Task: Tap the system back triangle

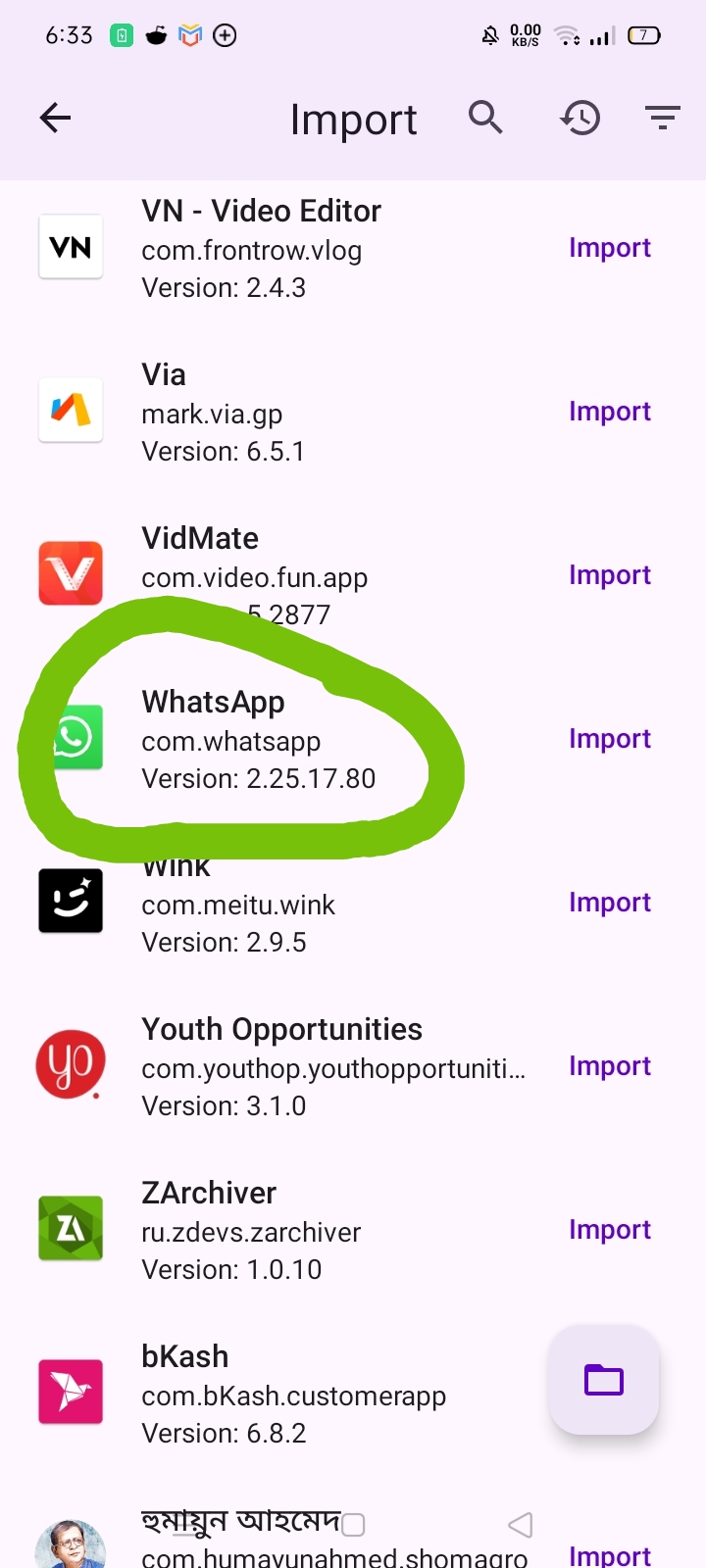Action: (521, 1525)
